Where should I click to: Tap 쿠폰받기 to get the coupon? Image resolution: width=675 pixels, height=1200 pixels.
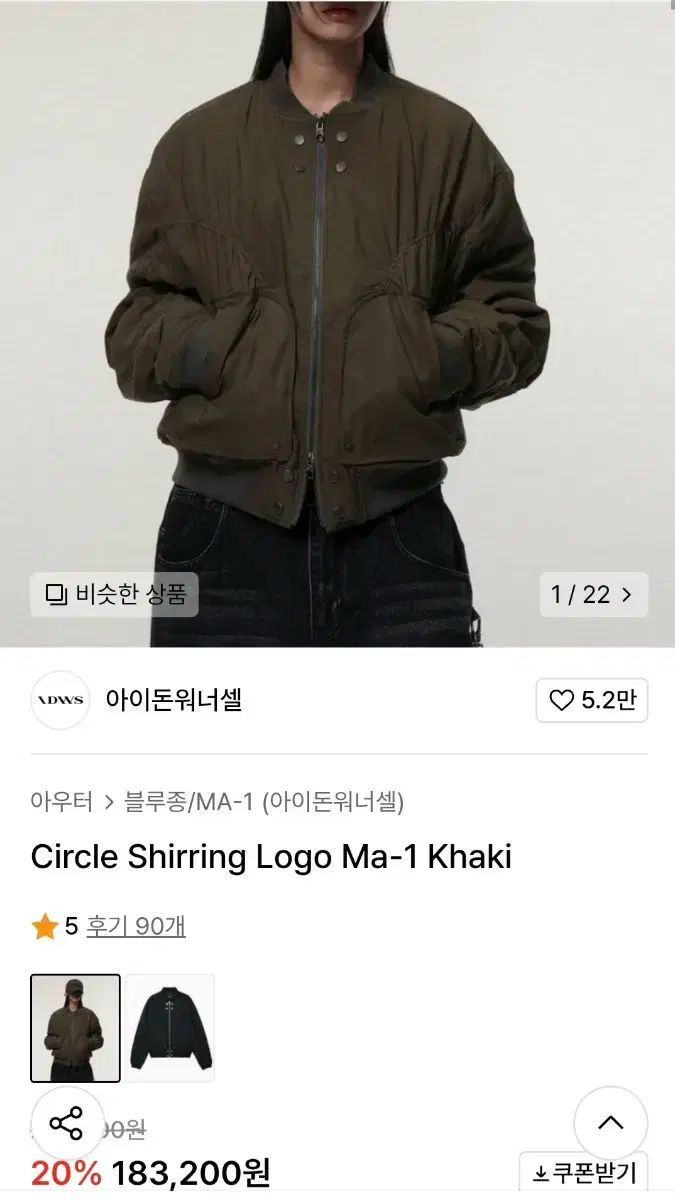(x=584, y=1173)
